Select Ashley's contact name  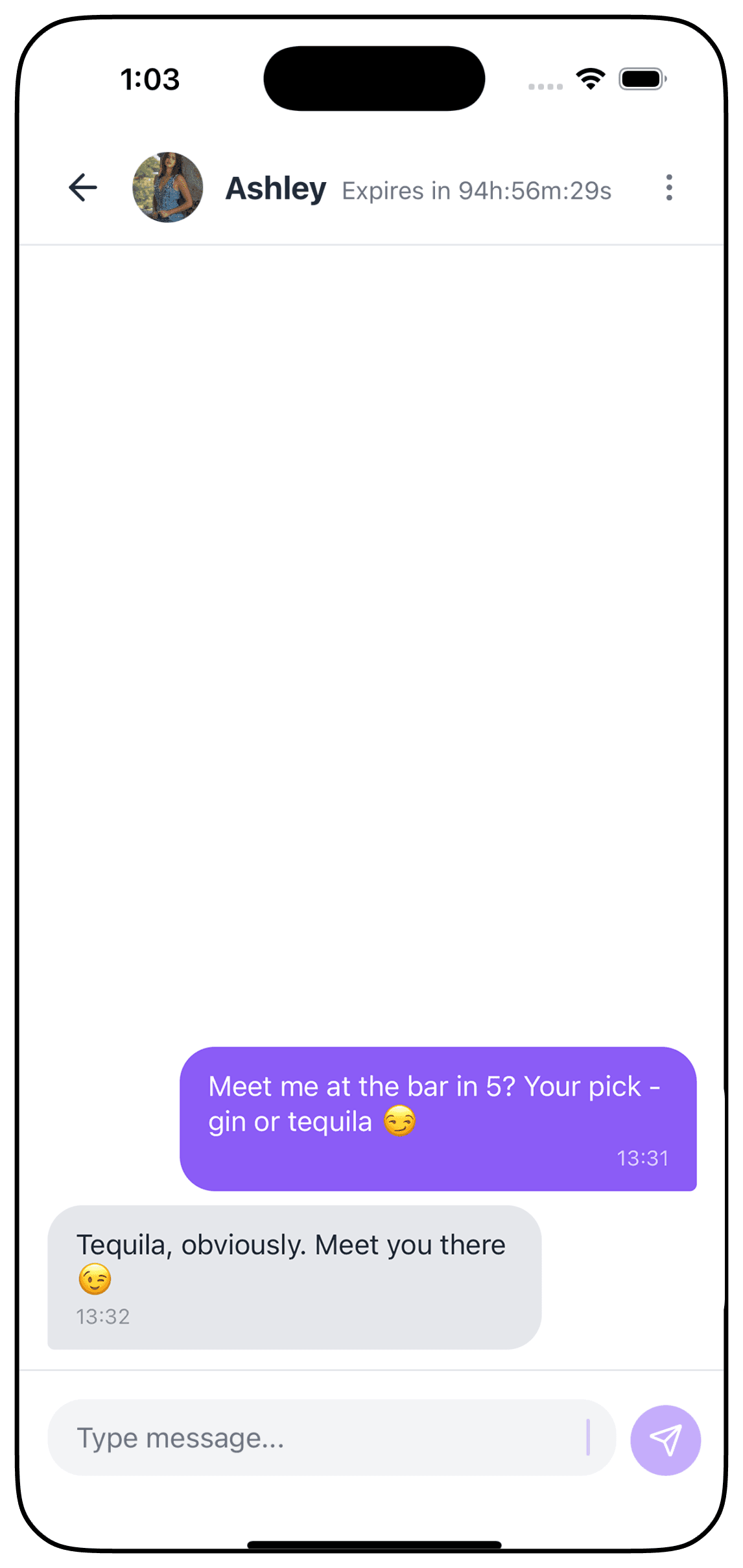click(x=276, y=189)
